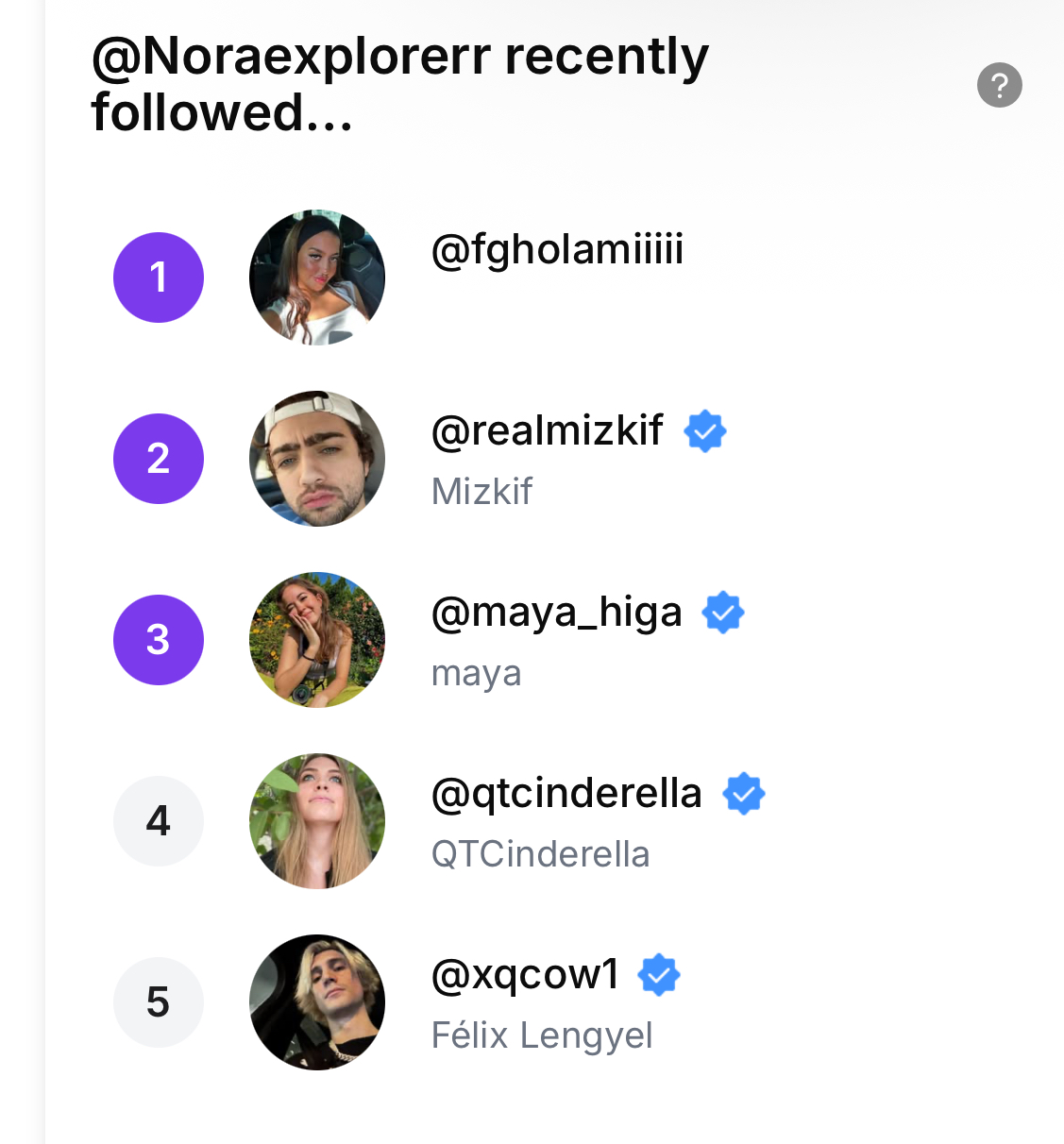
Task: Open the help question mark icon
Action: tap(999, 85)
